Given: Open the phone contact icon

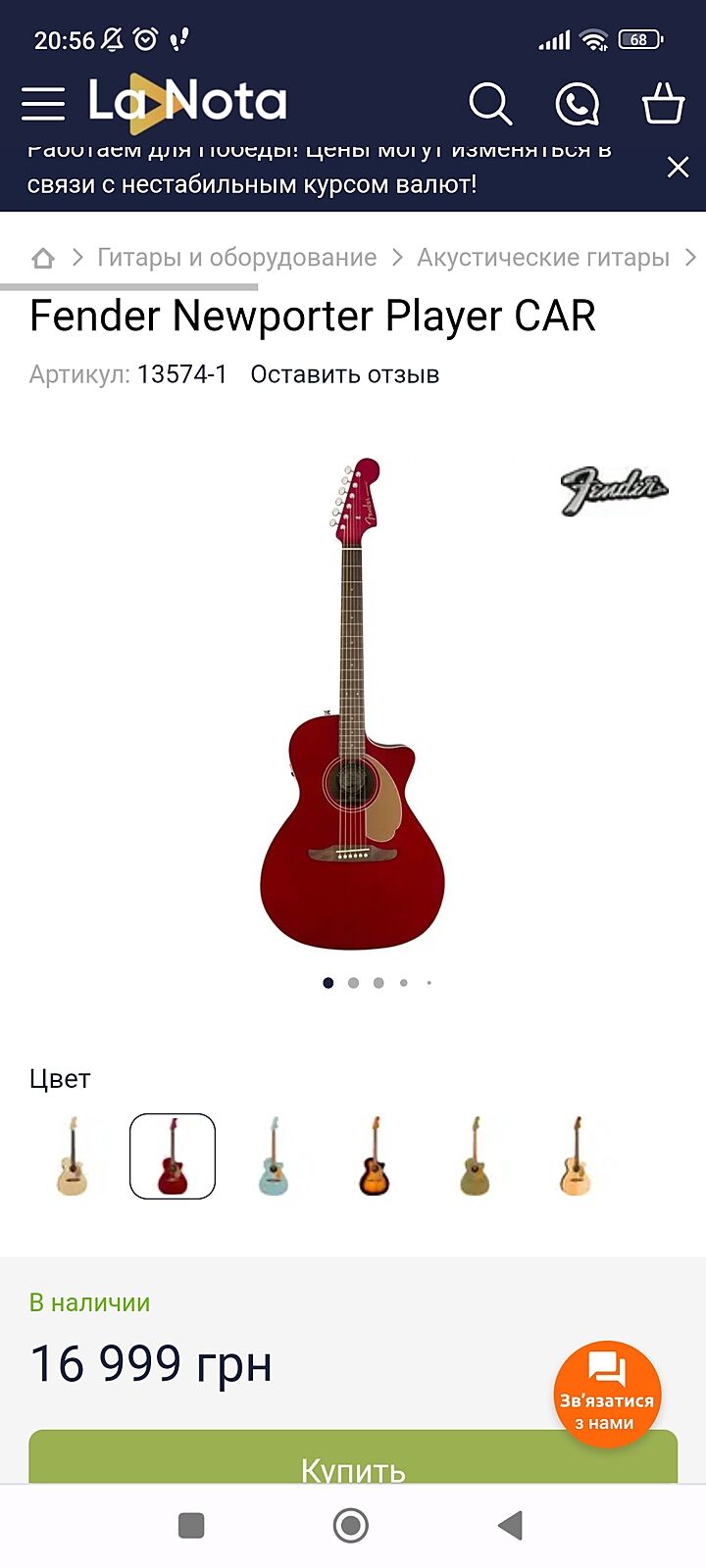Looking at the screenshot, I should pyautogui.click(x=577, y=104).
